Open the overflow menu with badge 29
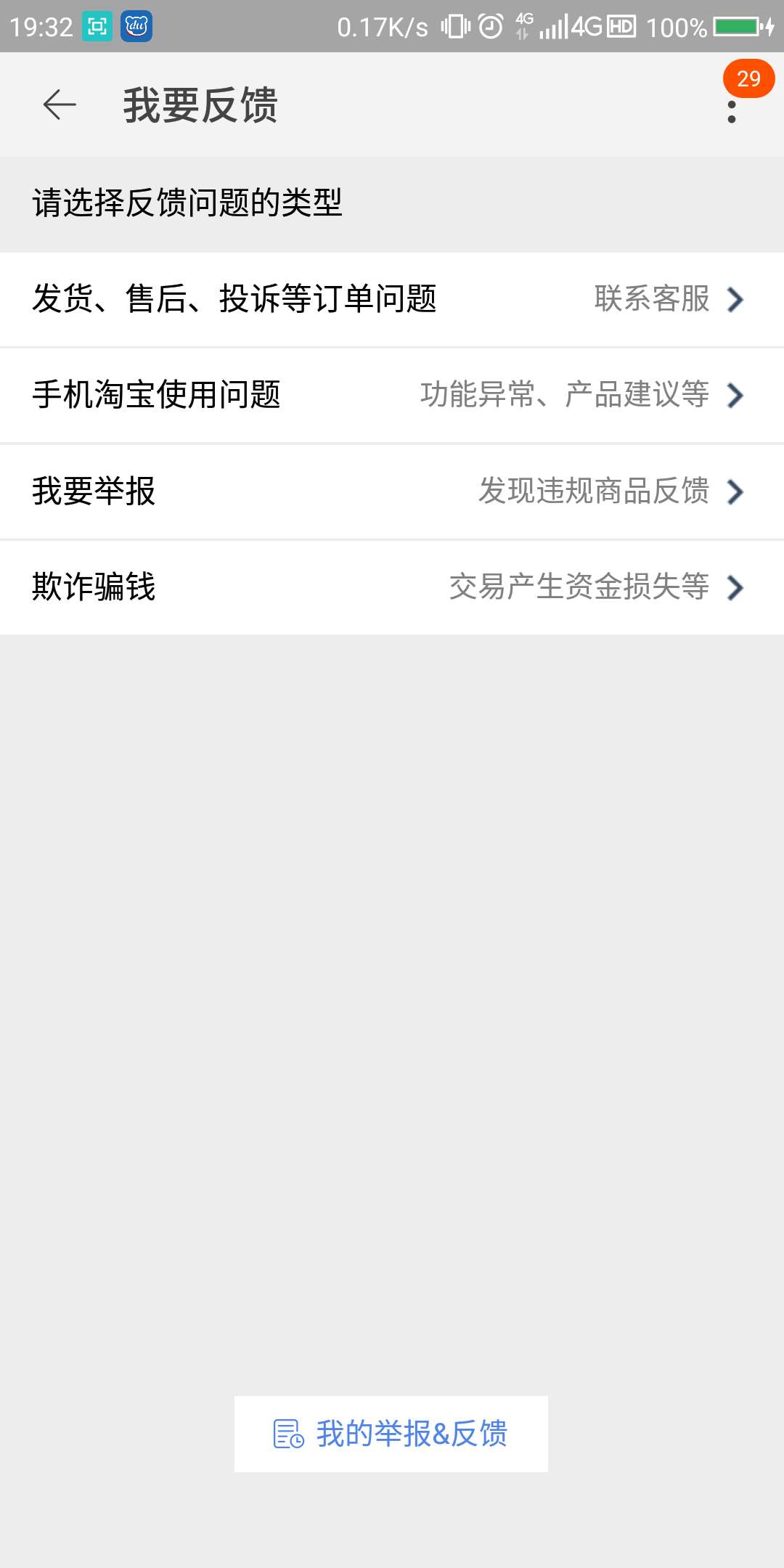Image resolution: width=784 pixels, height=1568 pixels. [732, 105]
